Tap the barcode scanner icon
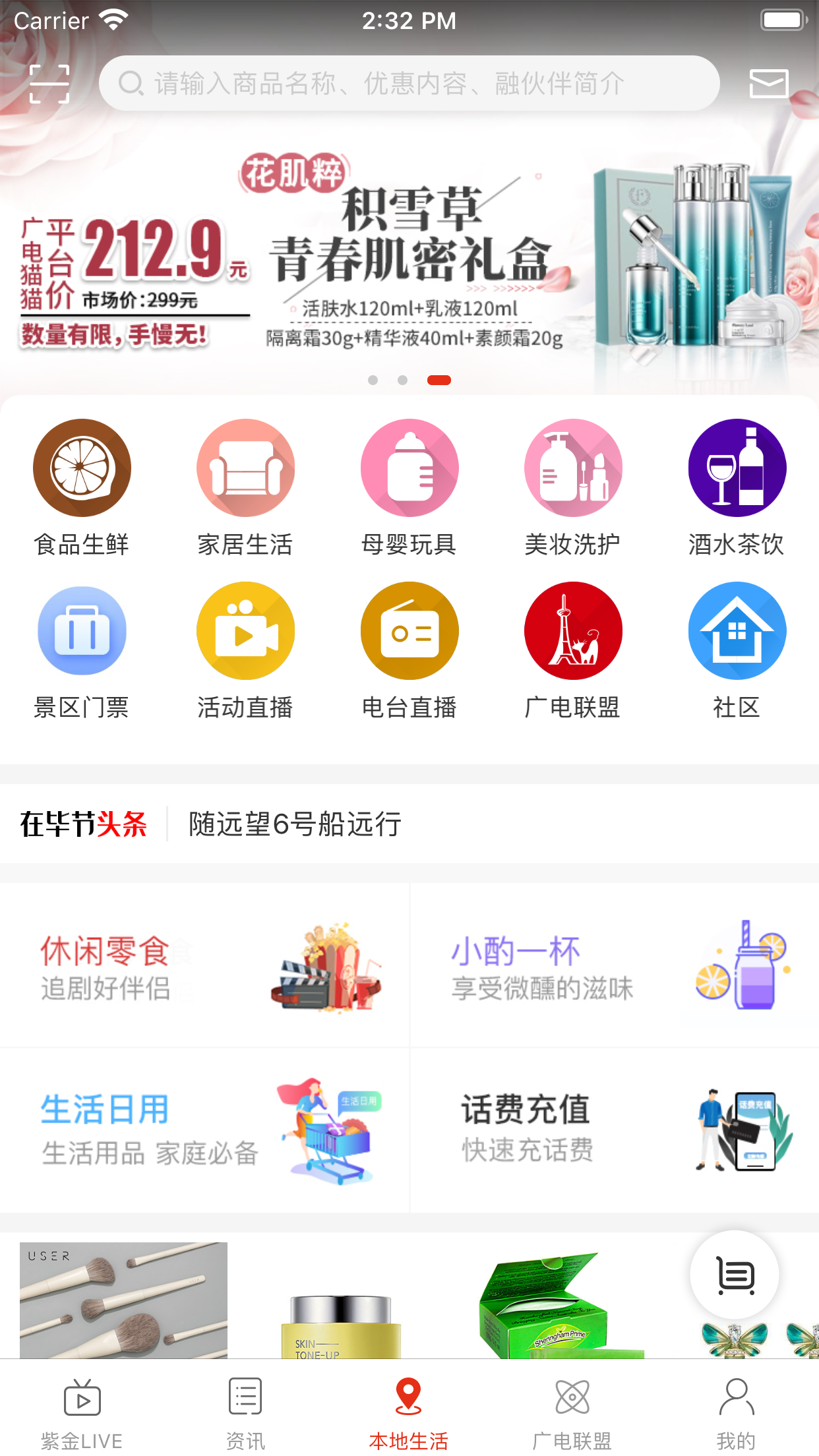Image resolution: width=819 pixels, height=1456 pixels. (50, 83)
